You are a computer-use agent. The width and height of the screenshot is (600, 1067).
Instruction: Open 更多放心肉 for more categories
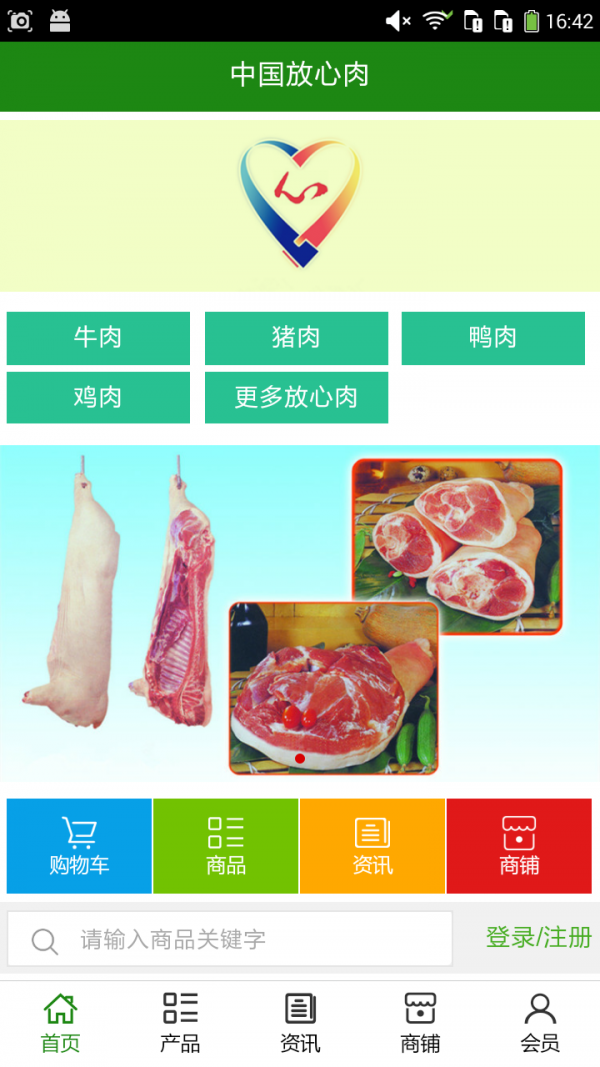[x=296, y=397]
